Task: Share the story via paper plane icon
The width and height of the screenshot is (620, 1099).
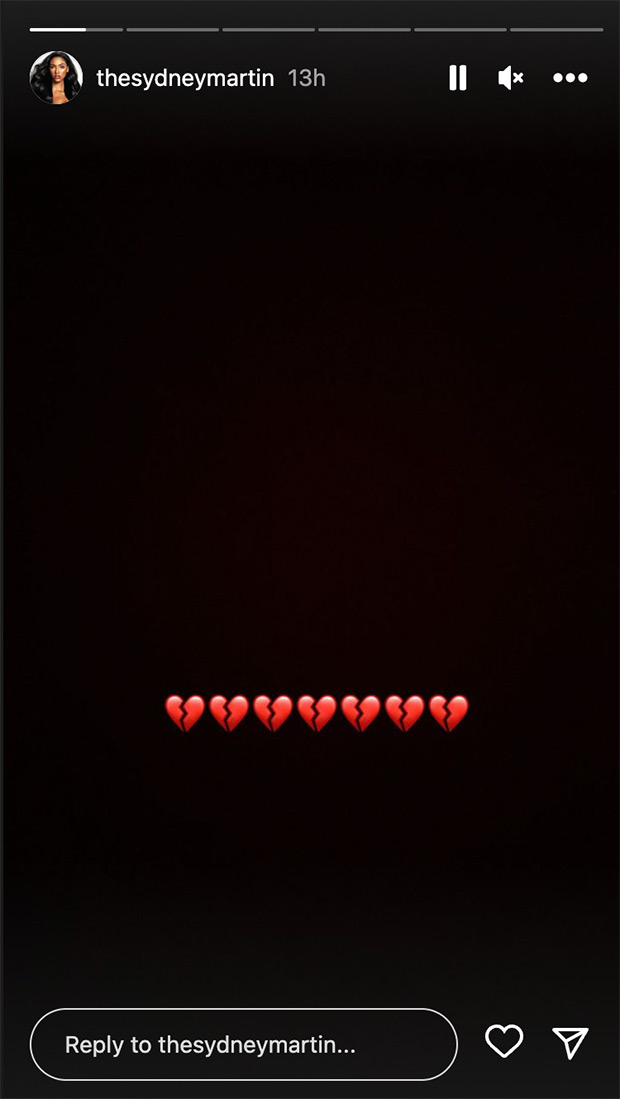Action: [x=570, y=1042]
